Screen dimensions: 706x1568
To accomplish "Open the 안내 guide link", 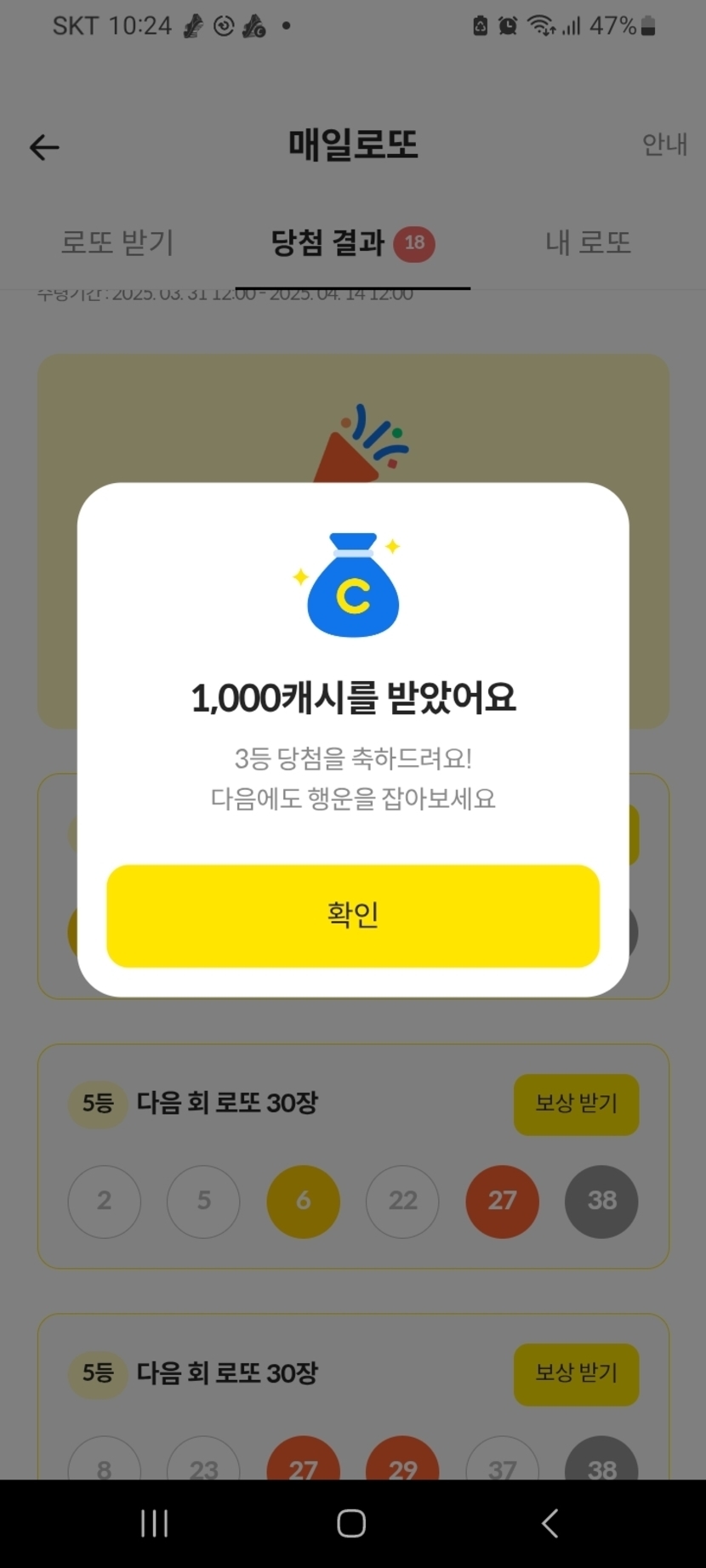I will [x=664, y=145].
